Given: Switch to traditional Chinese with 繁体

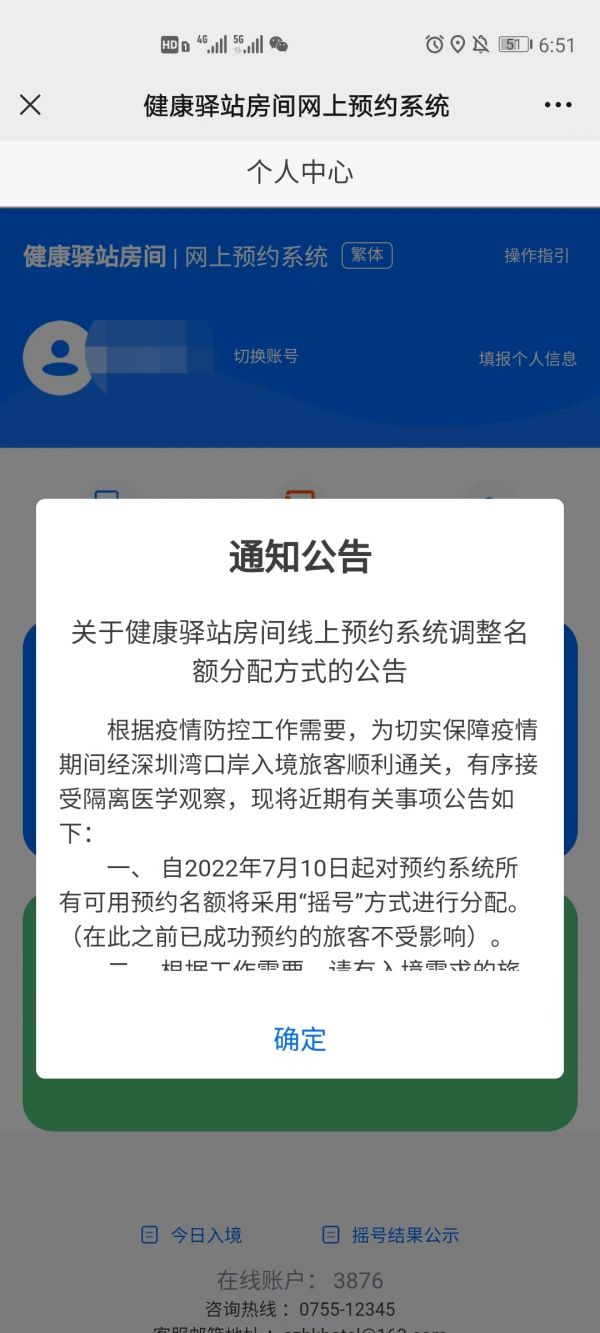Looking at the screenshot, I should click(367, 255).
